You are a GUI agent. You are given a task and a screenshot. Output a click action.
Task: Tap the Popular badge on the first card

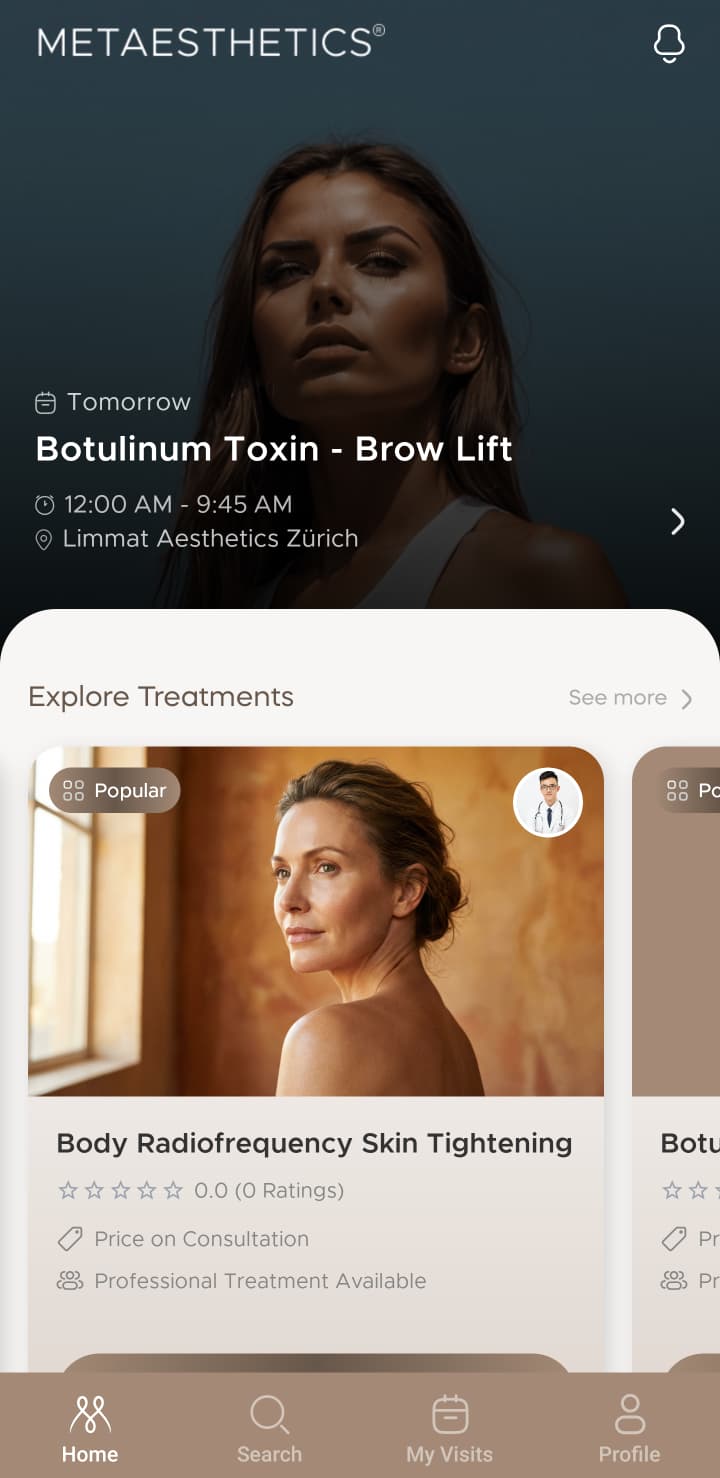click(113, 790)
